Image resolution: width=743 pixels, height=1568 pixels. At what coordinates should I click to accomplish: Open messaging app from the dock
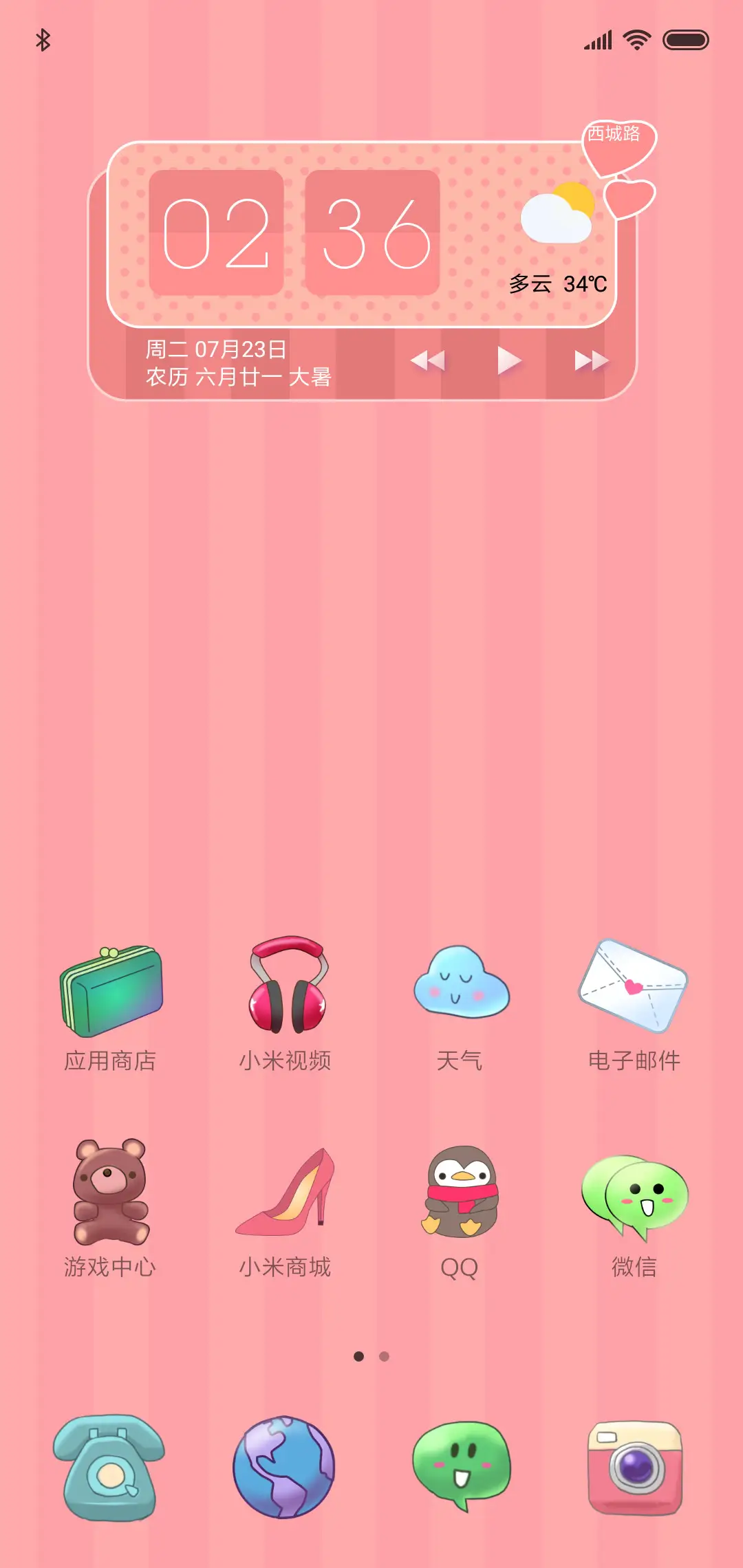pyautogui.click(x=459, y=1465)
